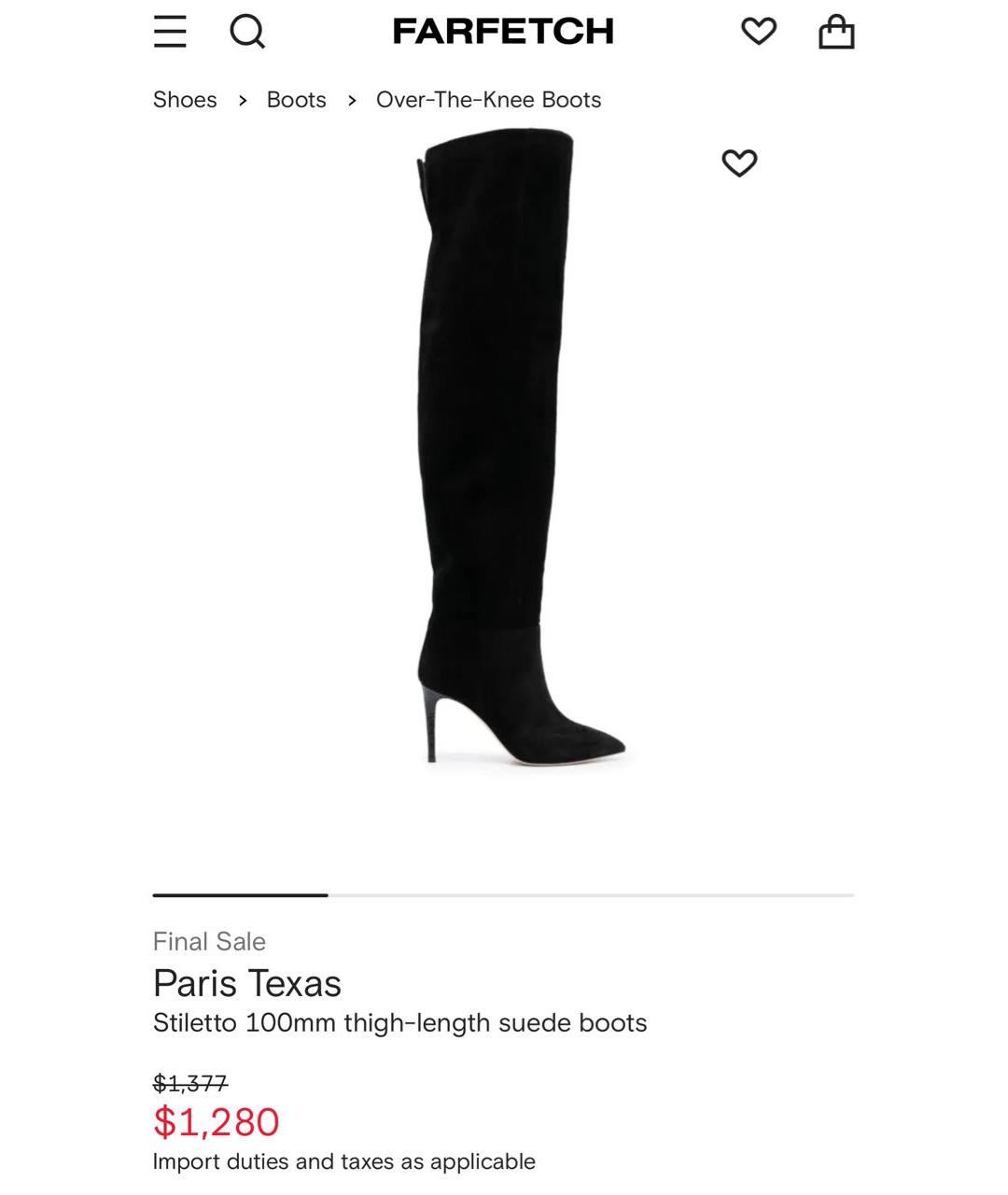Open the shopping bag
This screenshot has height=1195, width=1008.
pyautogui.click(x=836, y=32)
